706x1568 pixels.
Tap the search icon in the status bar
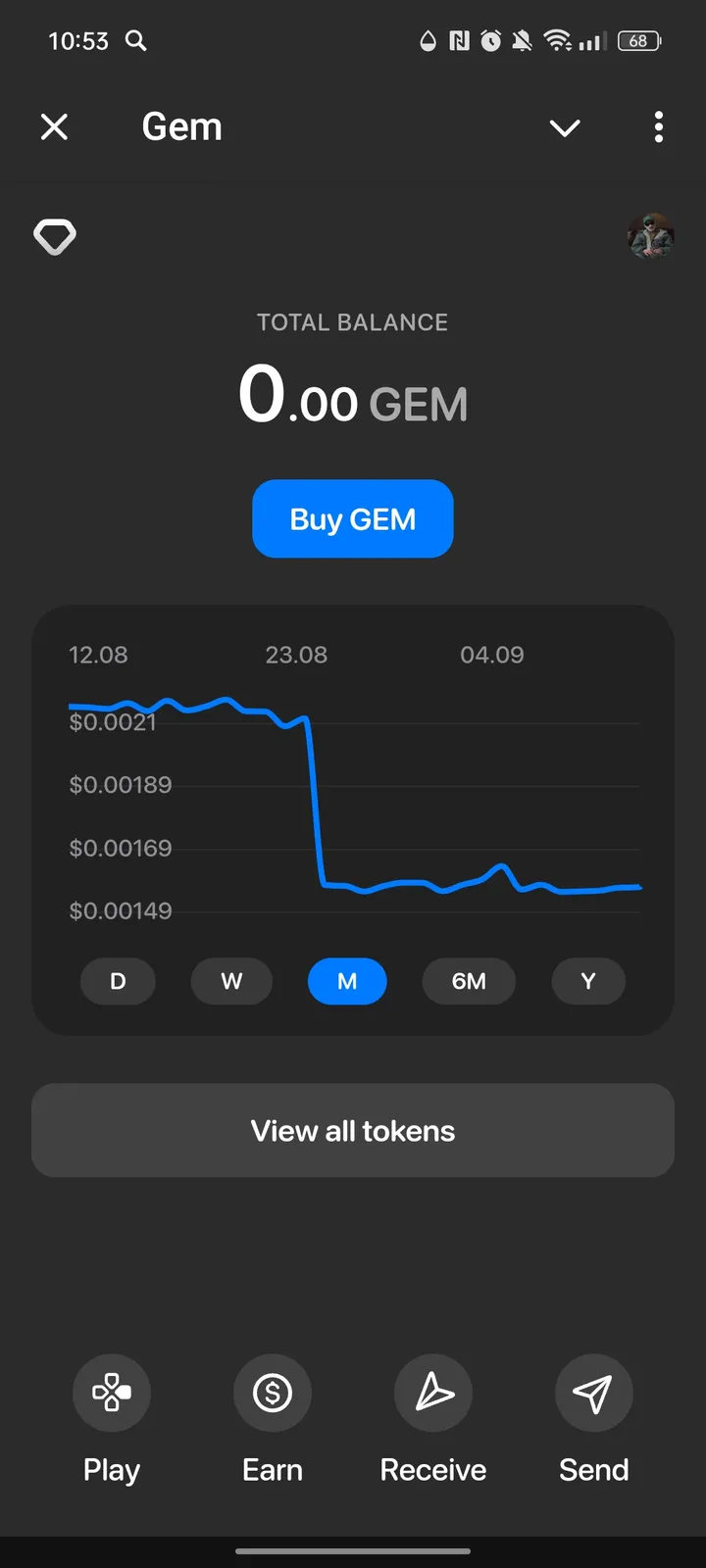tap(136, 41)
